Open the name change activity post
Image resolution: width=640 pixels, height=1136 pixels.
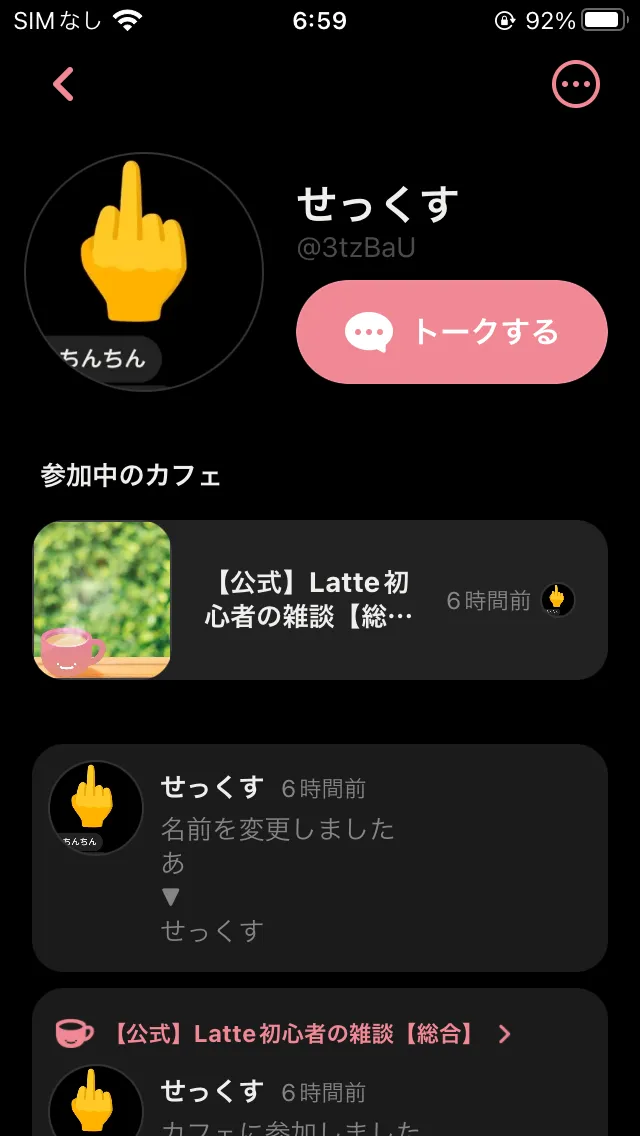coord(320,858)
